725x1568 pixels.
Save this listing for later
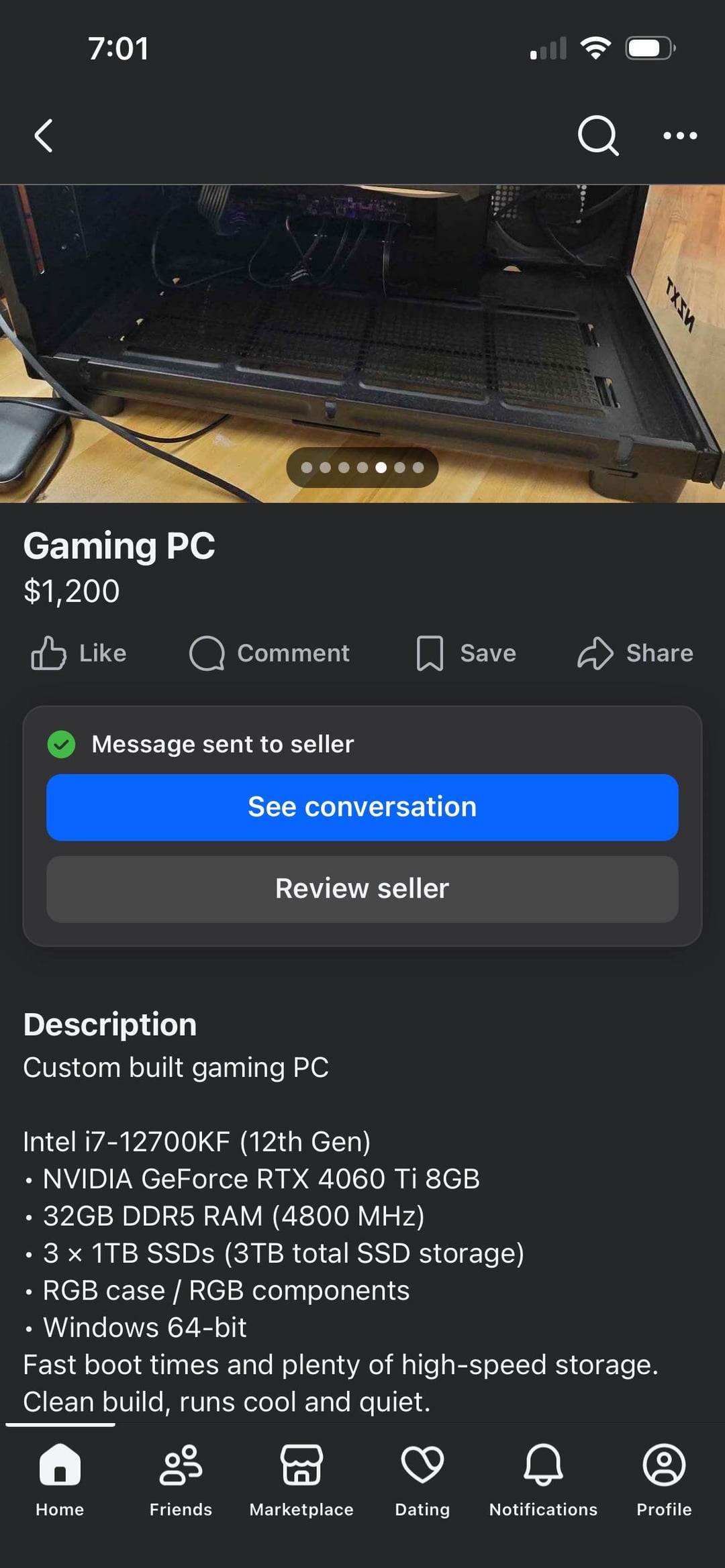pos(466,653)
